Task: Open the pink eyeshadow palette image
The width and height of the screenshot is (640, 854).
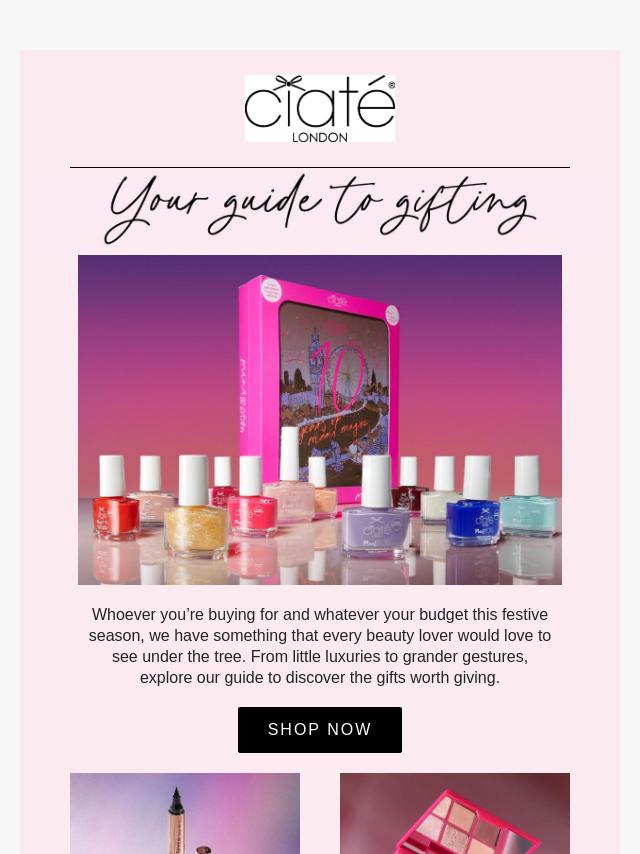Action: [x=454, y=813]
